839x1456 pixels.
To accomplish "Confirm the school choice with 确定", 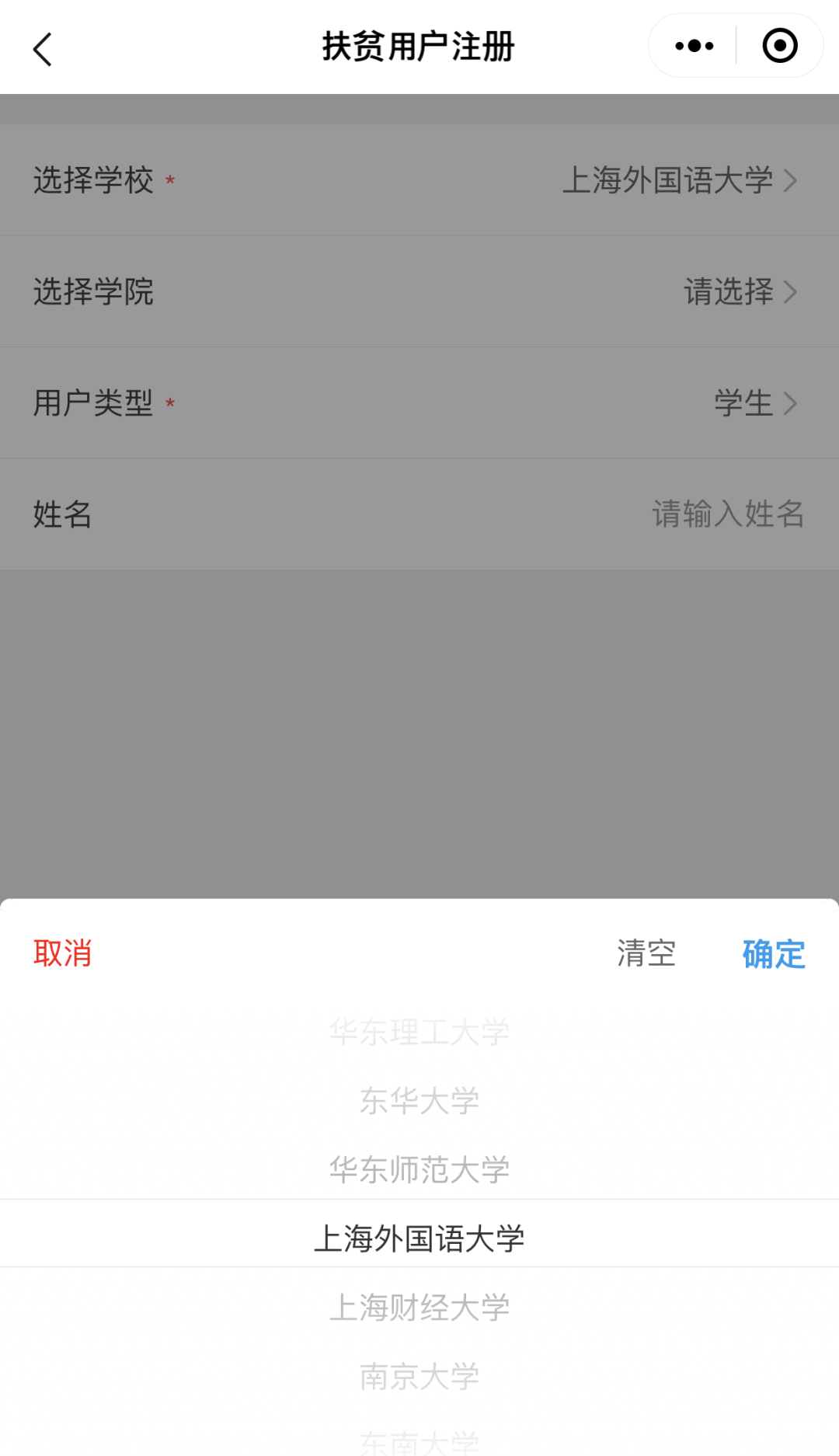I will tap(774, 954).
